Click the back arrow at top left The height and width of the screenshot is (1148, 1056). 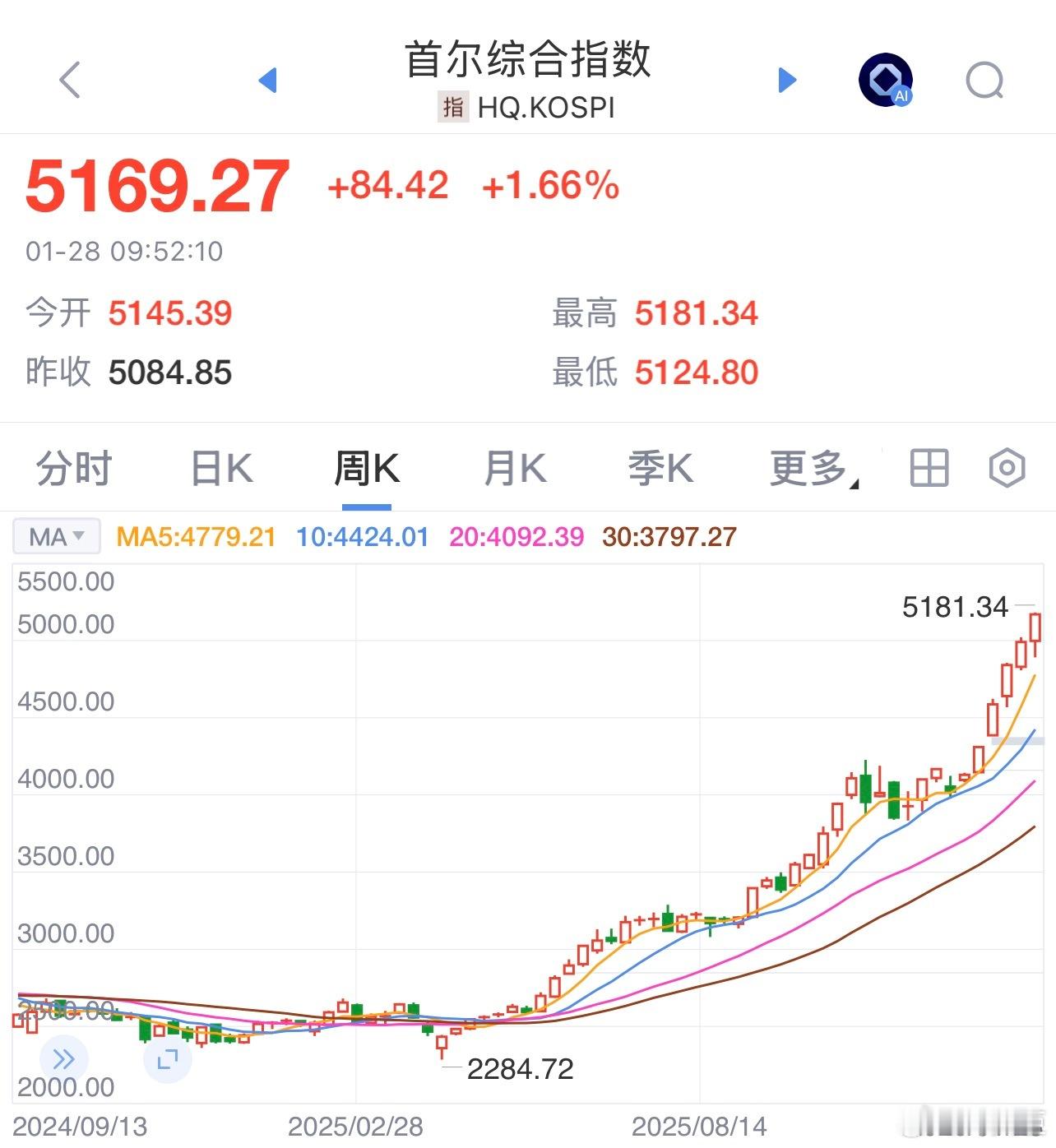tap(70, 80)
